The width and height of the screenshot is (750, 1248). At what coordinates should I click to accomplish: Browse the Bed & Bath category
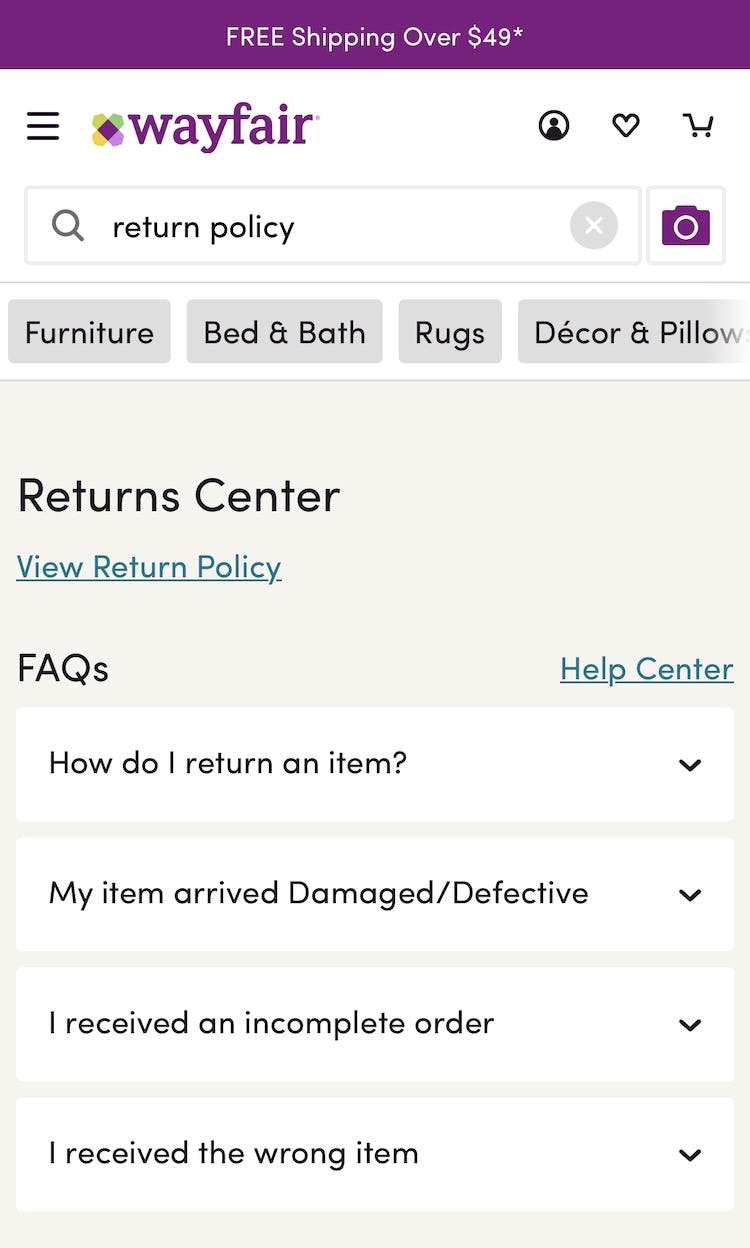[x=284, y=332]
